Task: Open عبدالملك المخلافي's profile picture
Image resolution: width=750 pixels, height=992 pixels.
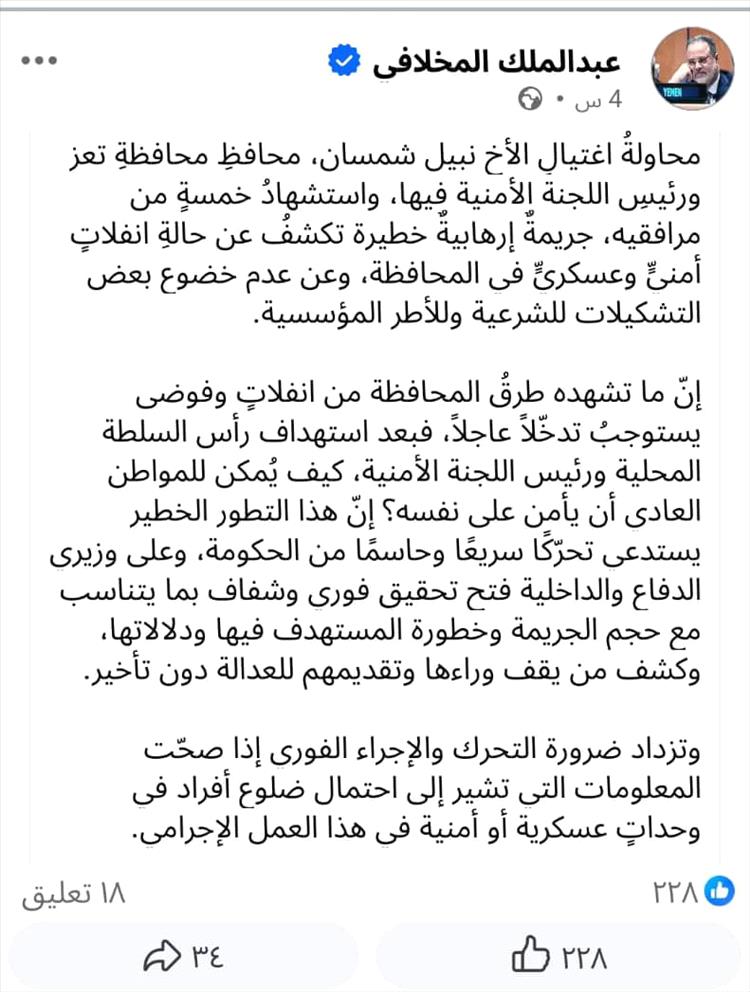Action: pos(690,67)
